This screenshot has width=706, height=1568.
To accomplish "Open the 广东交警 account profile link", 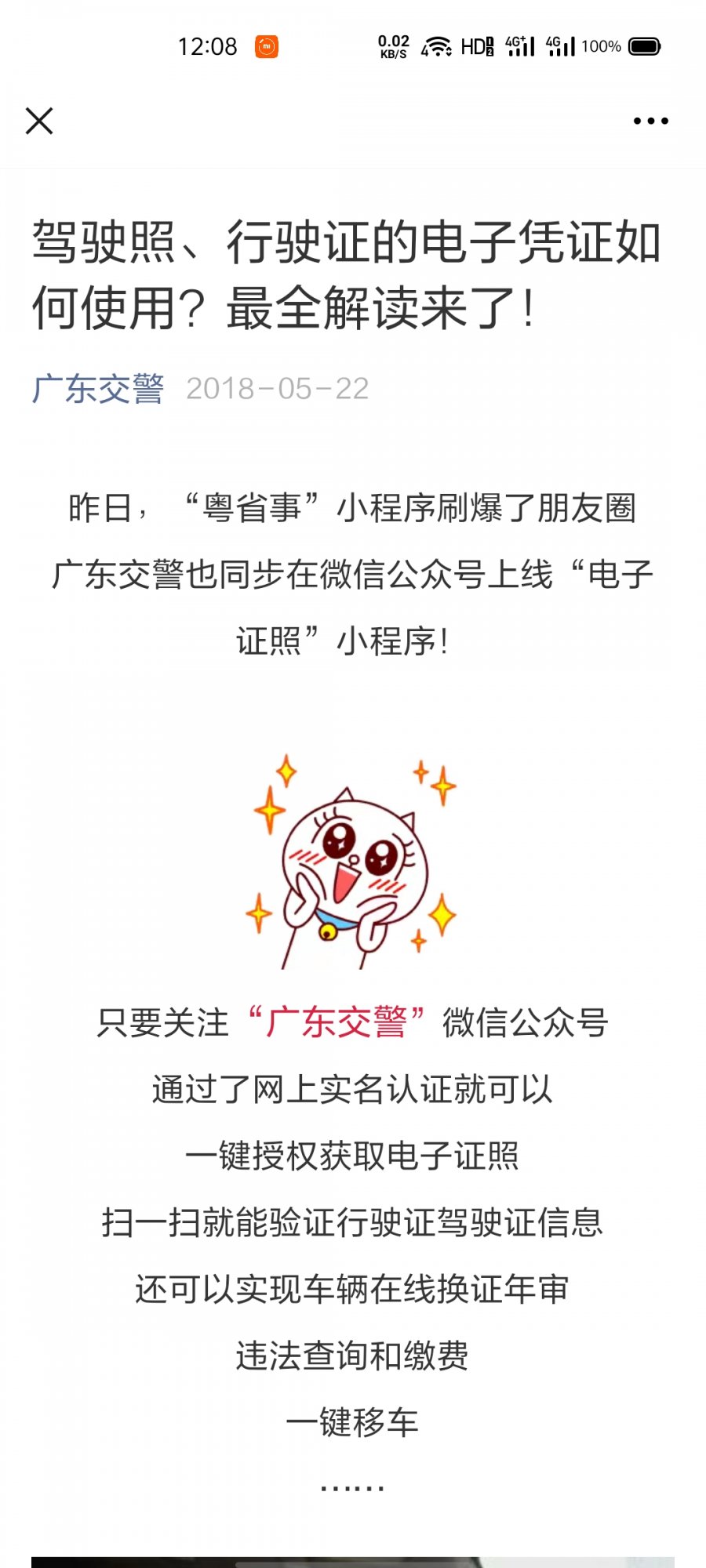I will click(x=98, y=389).
